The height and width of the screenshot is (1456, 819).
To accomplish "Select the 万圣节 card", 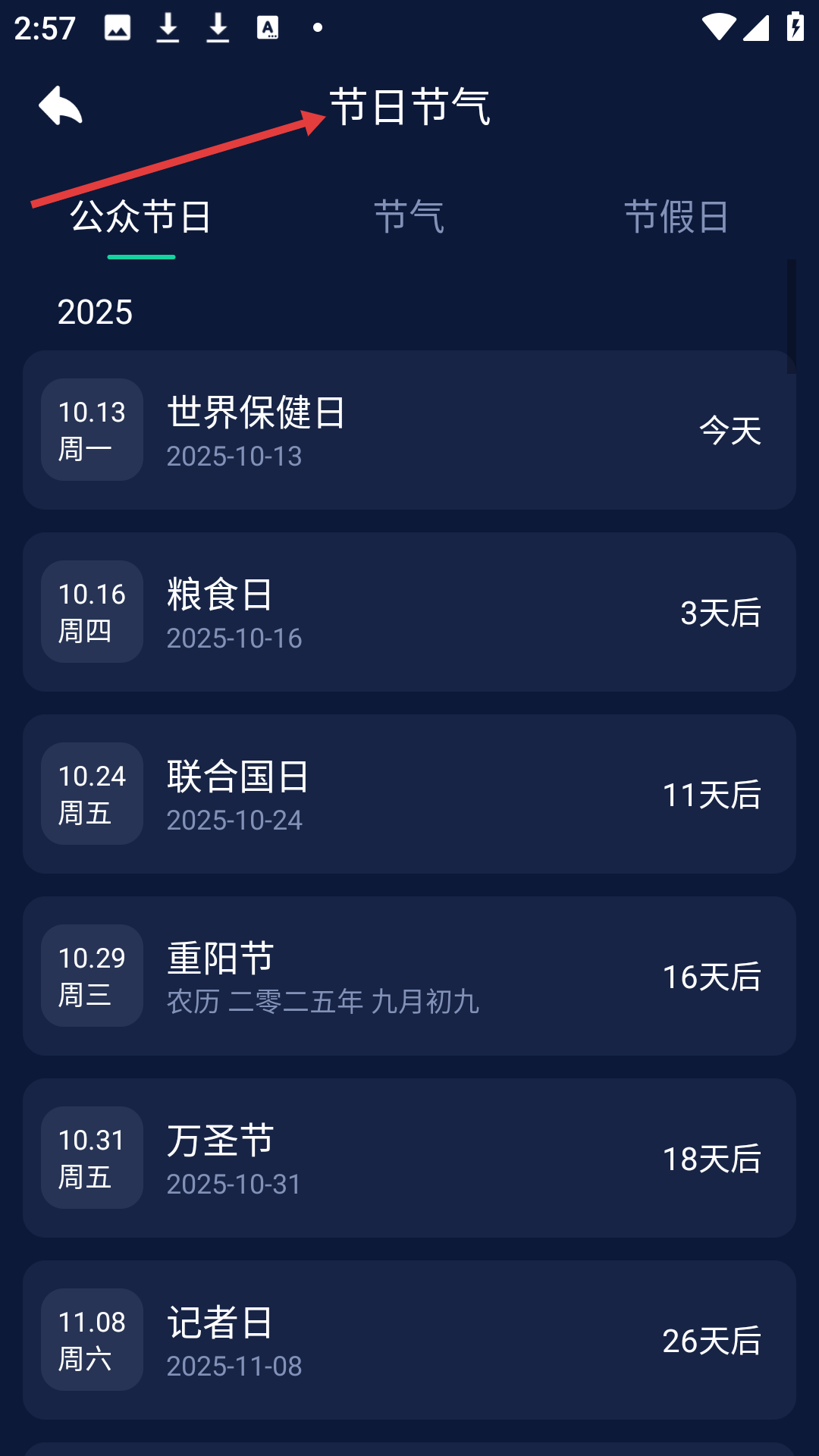I will click(x=409, y=1158).
